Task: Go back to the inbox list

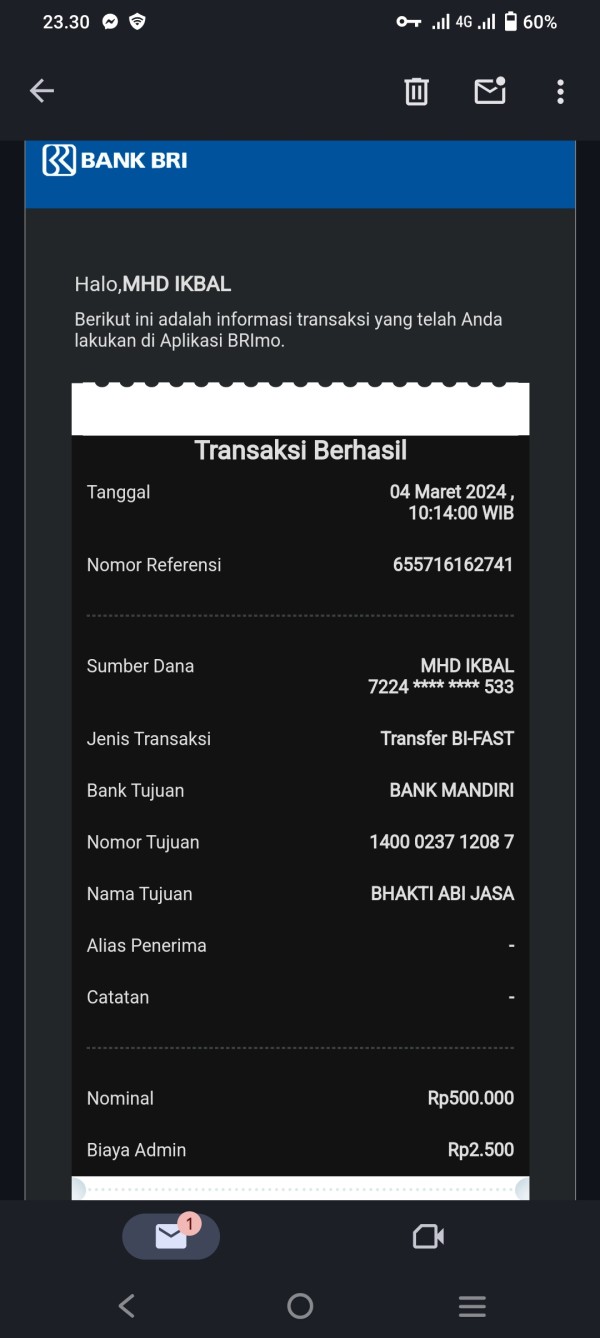Action: [x=41, y=91]
